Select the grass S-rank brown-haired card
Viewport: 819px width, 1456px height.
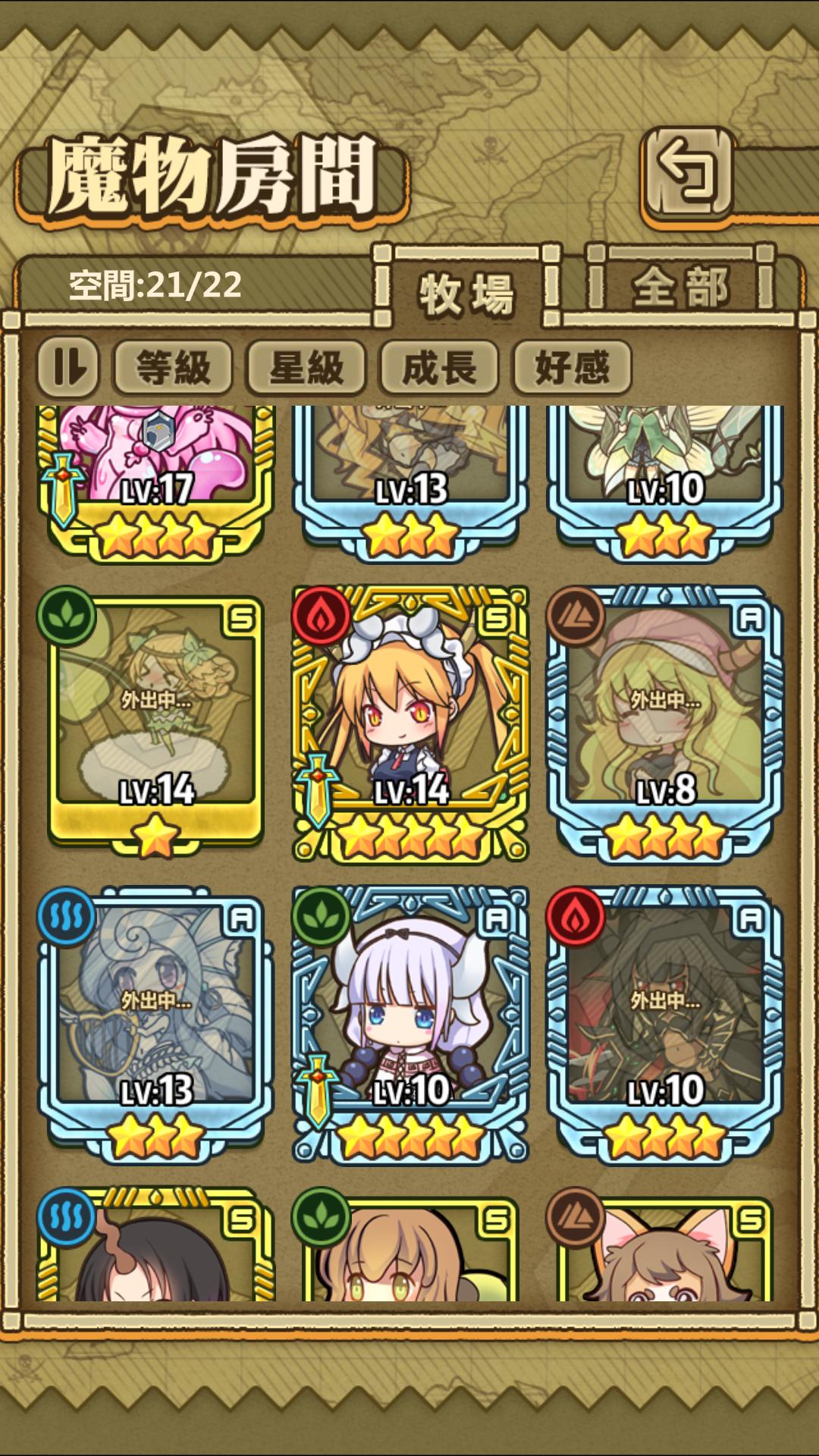[410, 1251]
